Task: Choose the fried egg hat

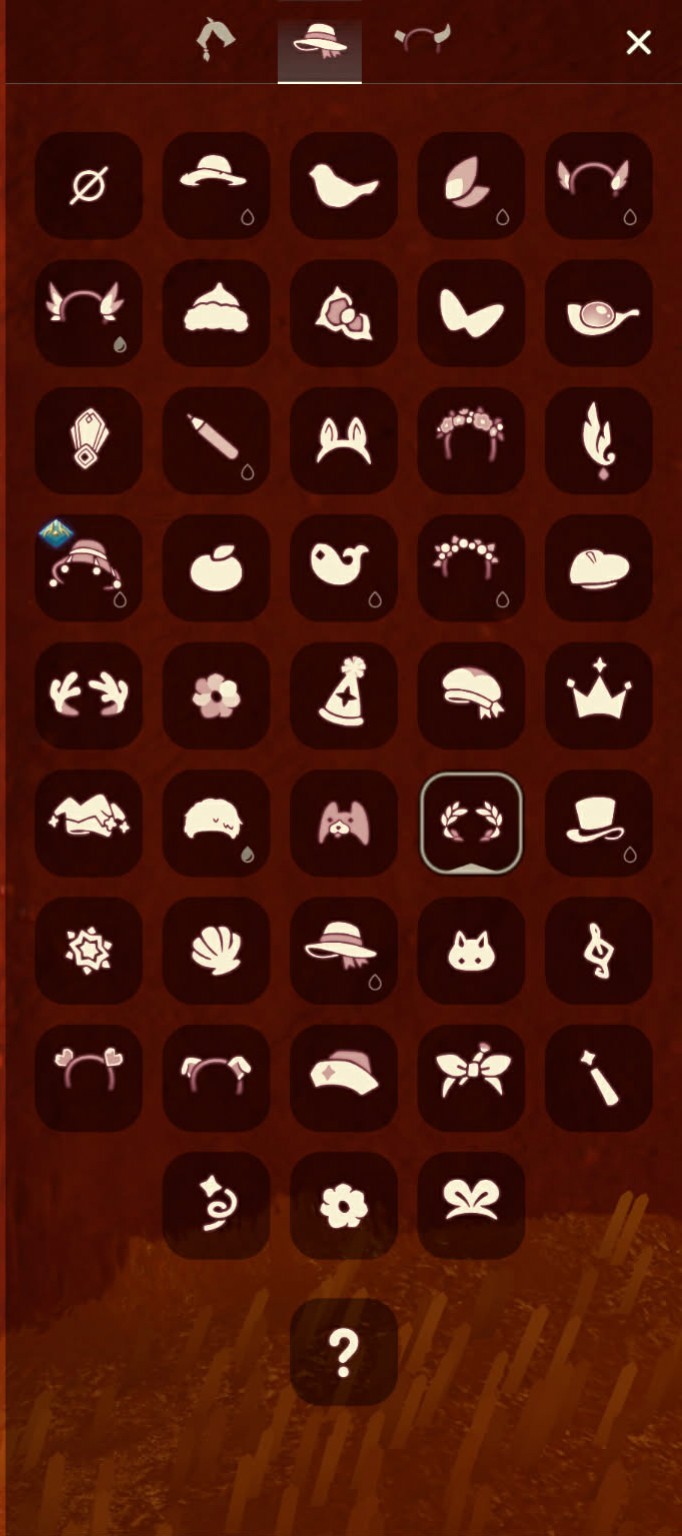Action: (x=598, y=313)
